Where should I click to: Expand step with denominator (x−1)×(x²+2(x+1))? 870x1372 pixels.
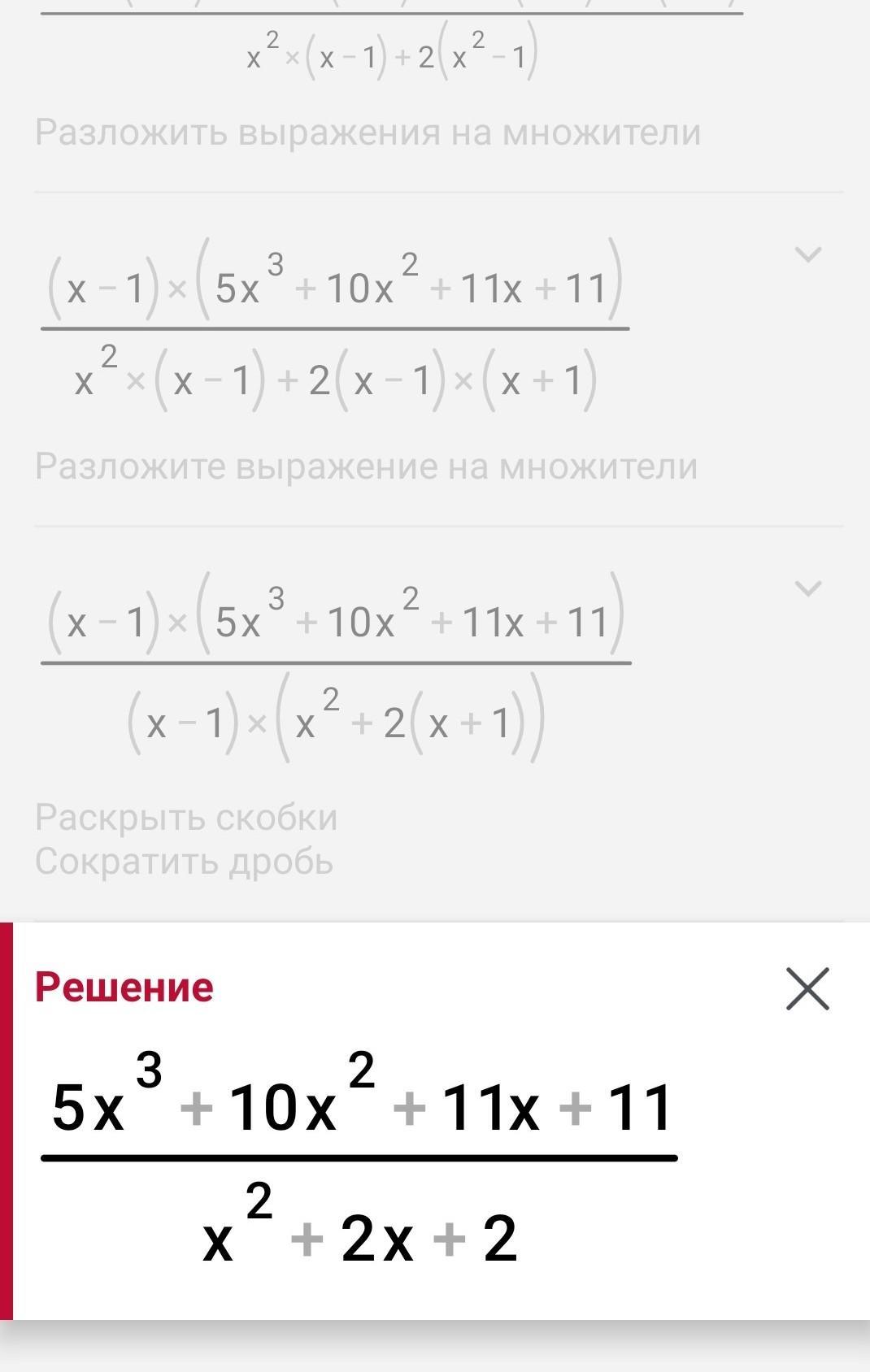point(807,588)
